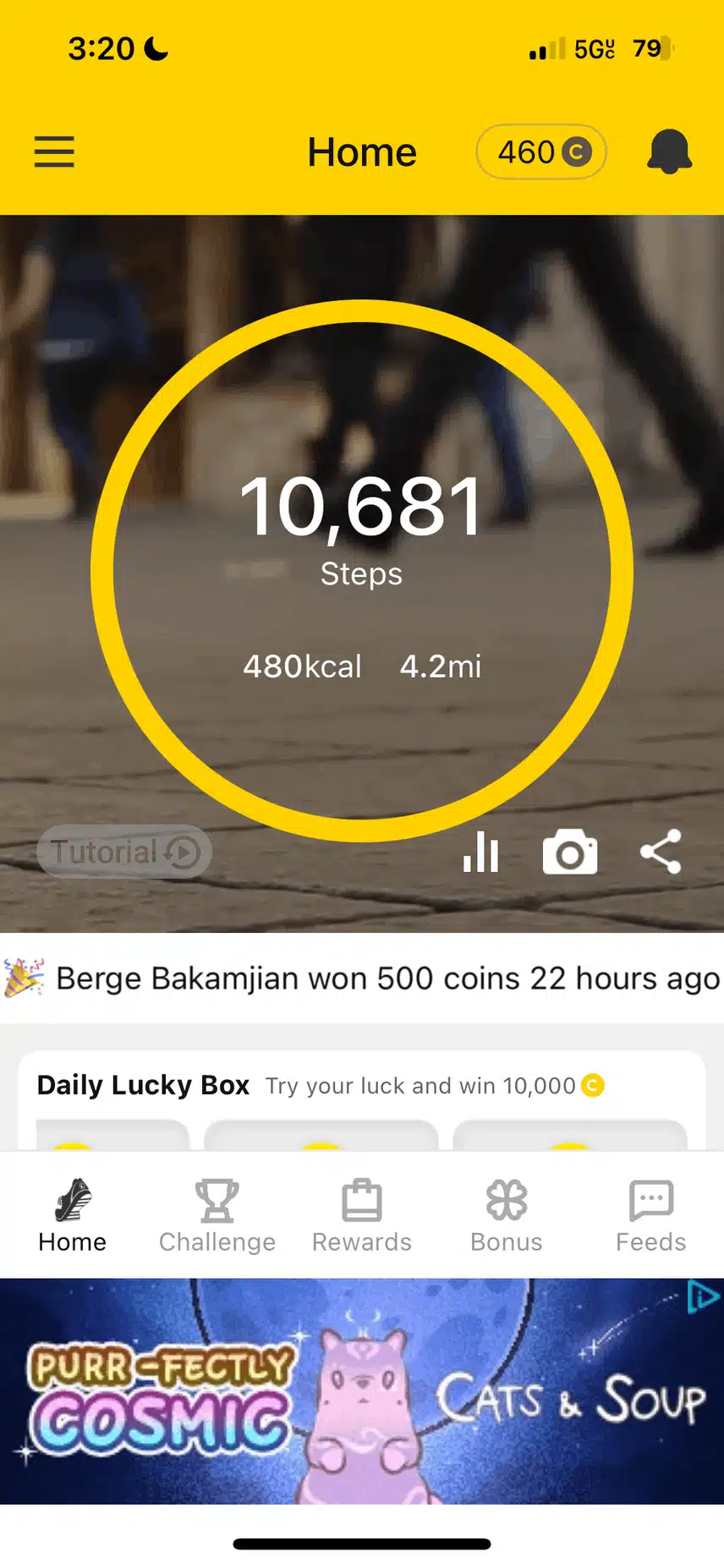Share your step count
The image size is (724, 1568).
(661, 852)
